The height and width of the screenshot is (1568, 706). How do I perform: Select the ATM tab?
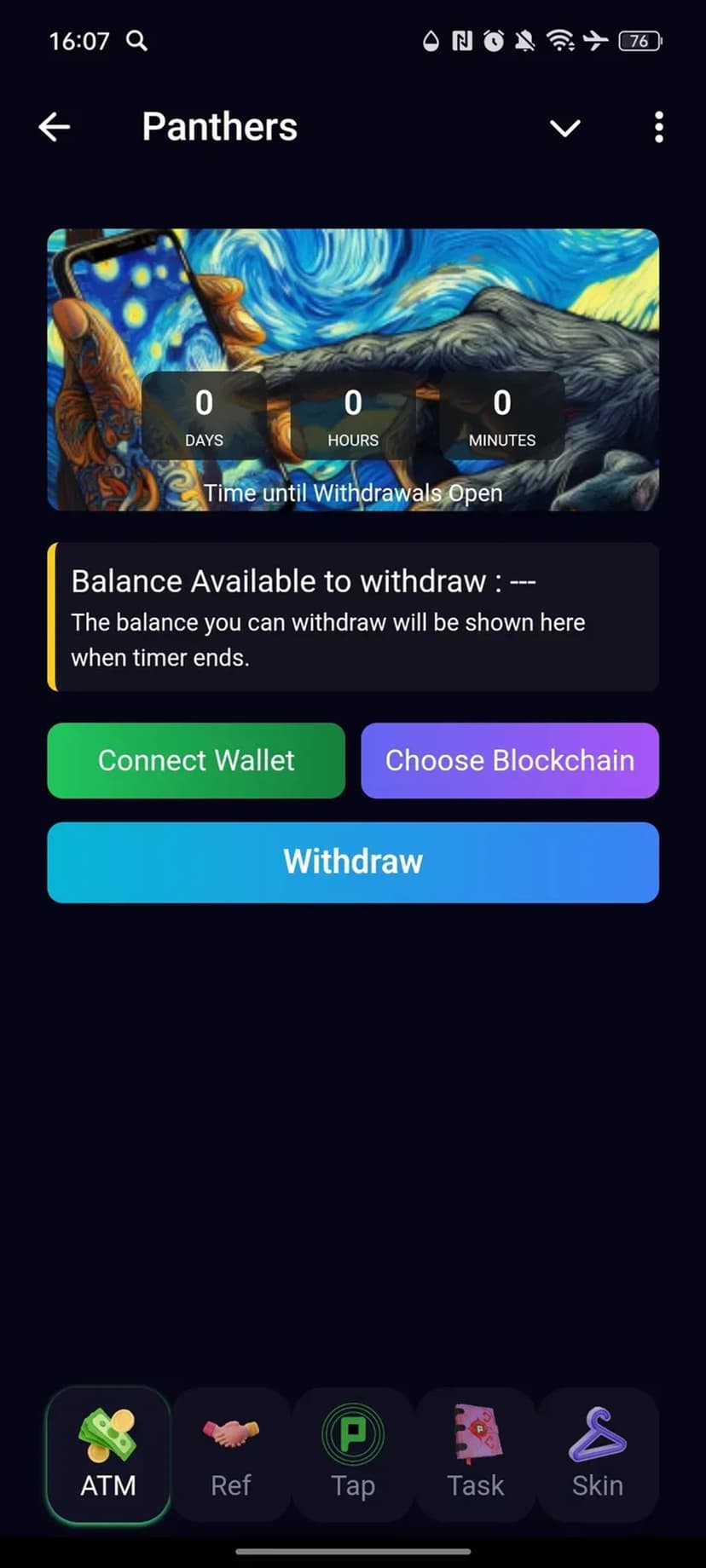108,1454
